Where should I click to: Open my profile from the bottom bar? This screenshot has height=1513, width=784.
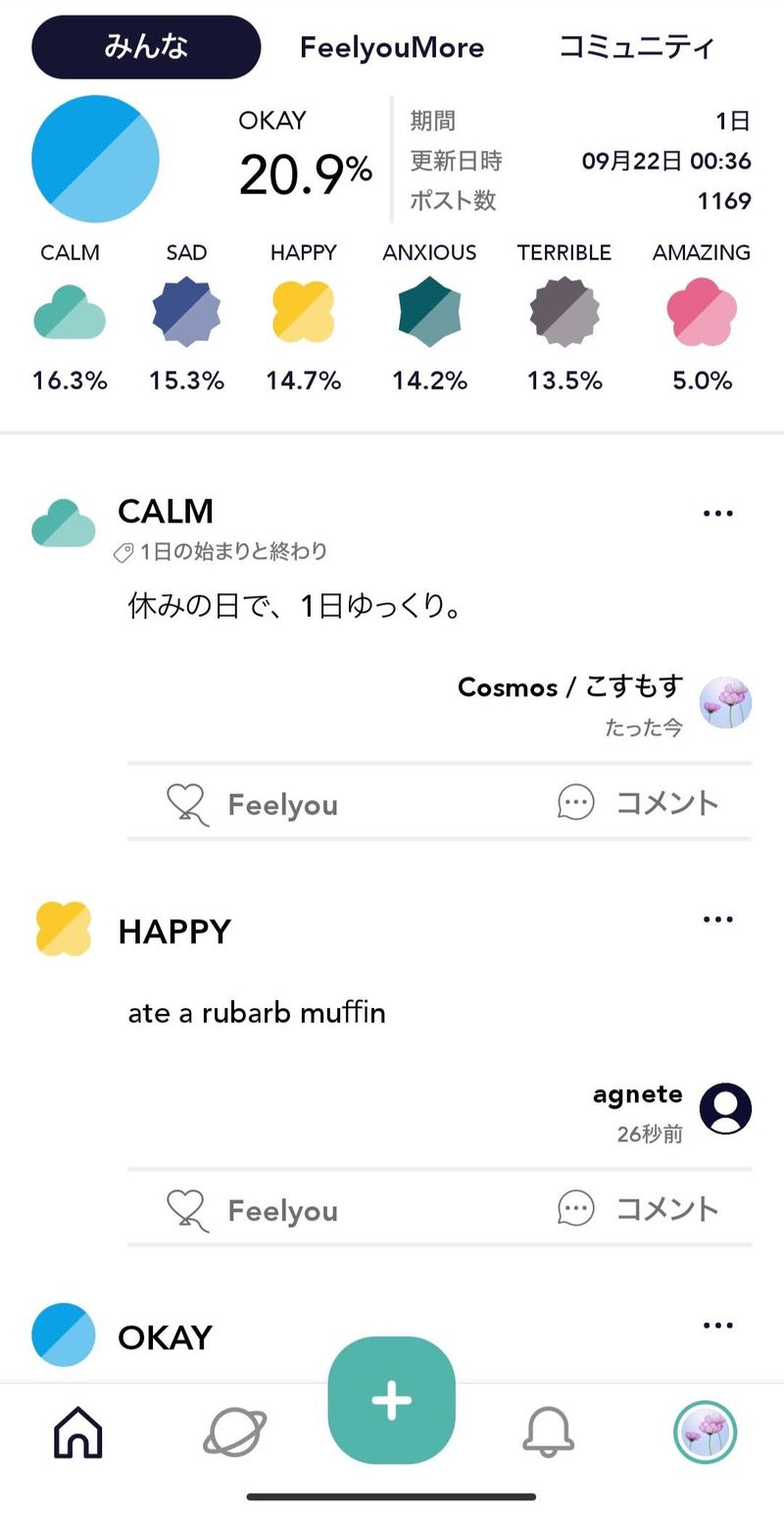coord(705,1432)
